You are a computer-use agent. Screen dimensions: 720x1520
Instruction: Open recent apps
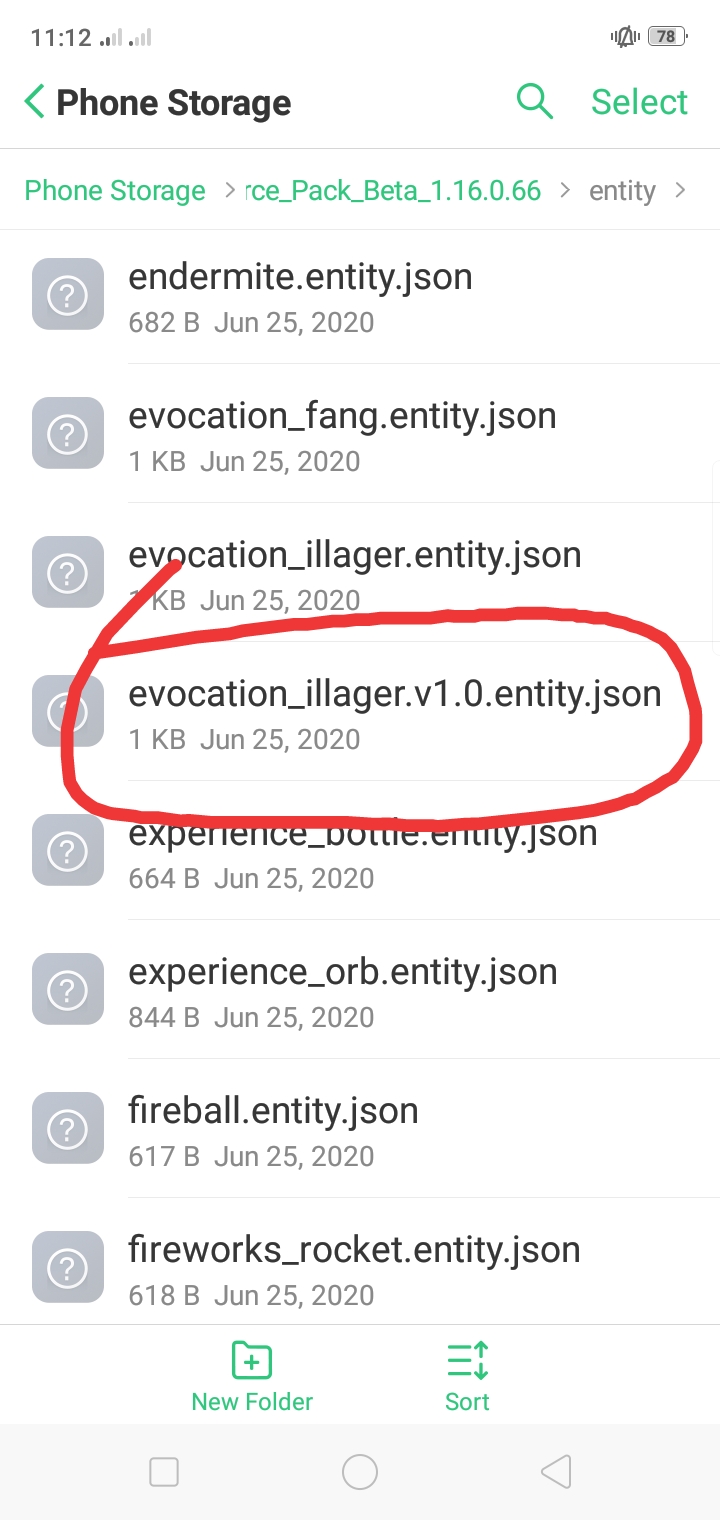coord(164,1471)
